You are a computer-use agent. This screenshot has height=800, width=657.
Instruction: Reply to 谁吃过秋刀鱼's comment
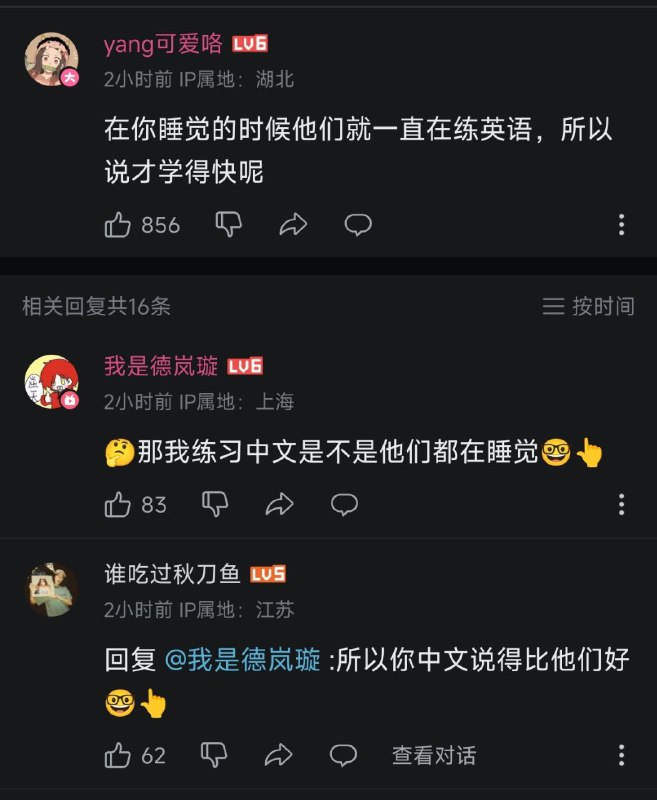344,755
